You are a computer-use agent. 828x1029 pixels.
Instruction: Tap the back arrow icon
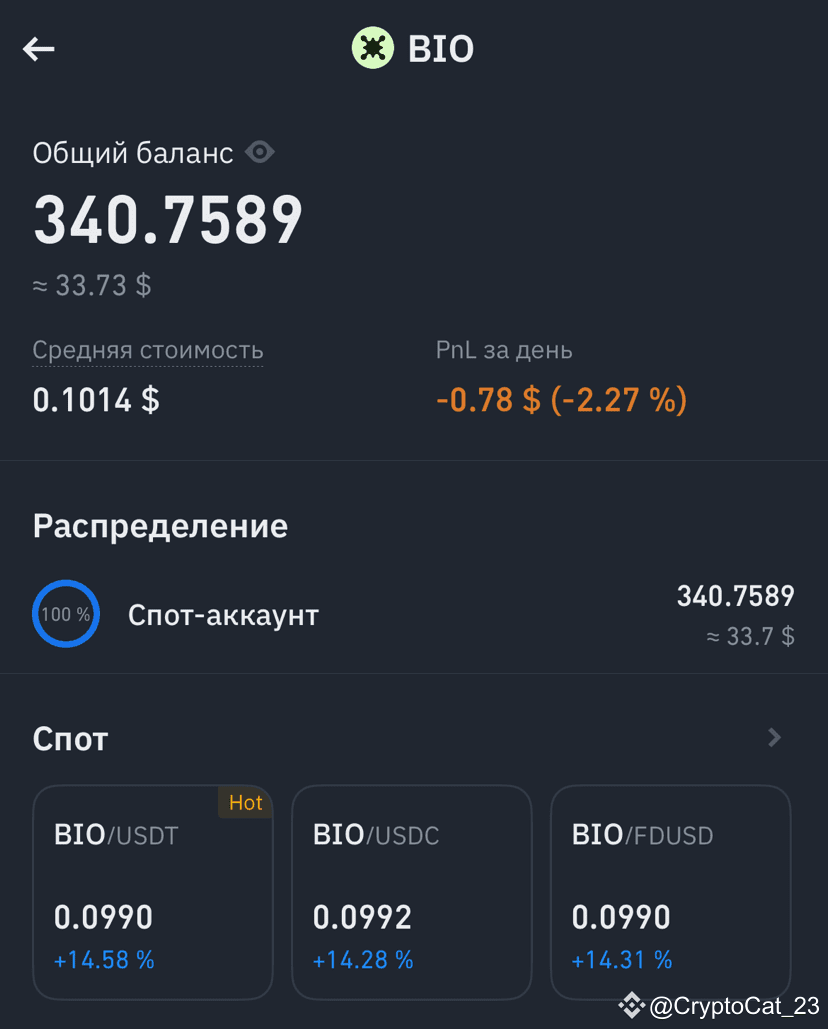coord(38,48)
